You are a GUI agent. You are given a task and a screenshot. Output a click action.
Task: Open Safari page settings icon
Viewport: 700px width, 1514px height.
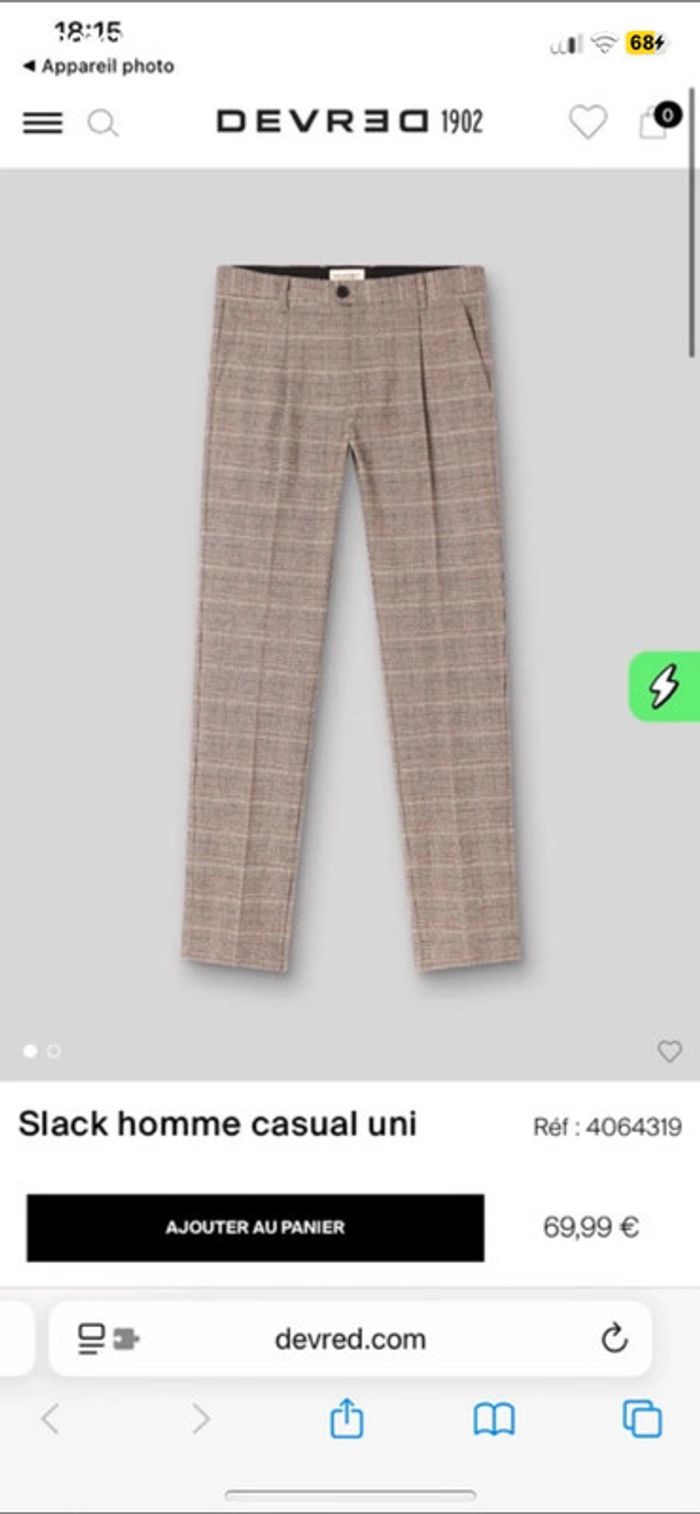coord(108,1339)
